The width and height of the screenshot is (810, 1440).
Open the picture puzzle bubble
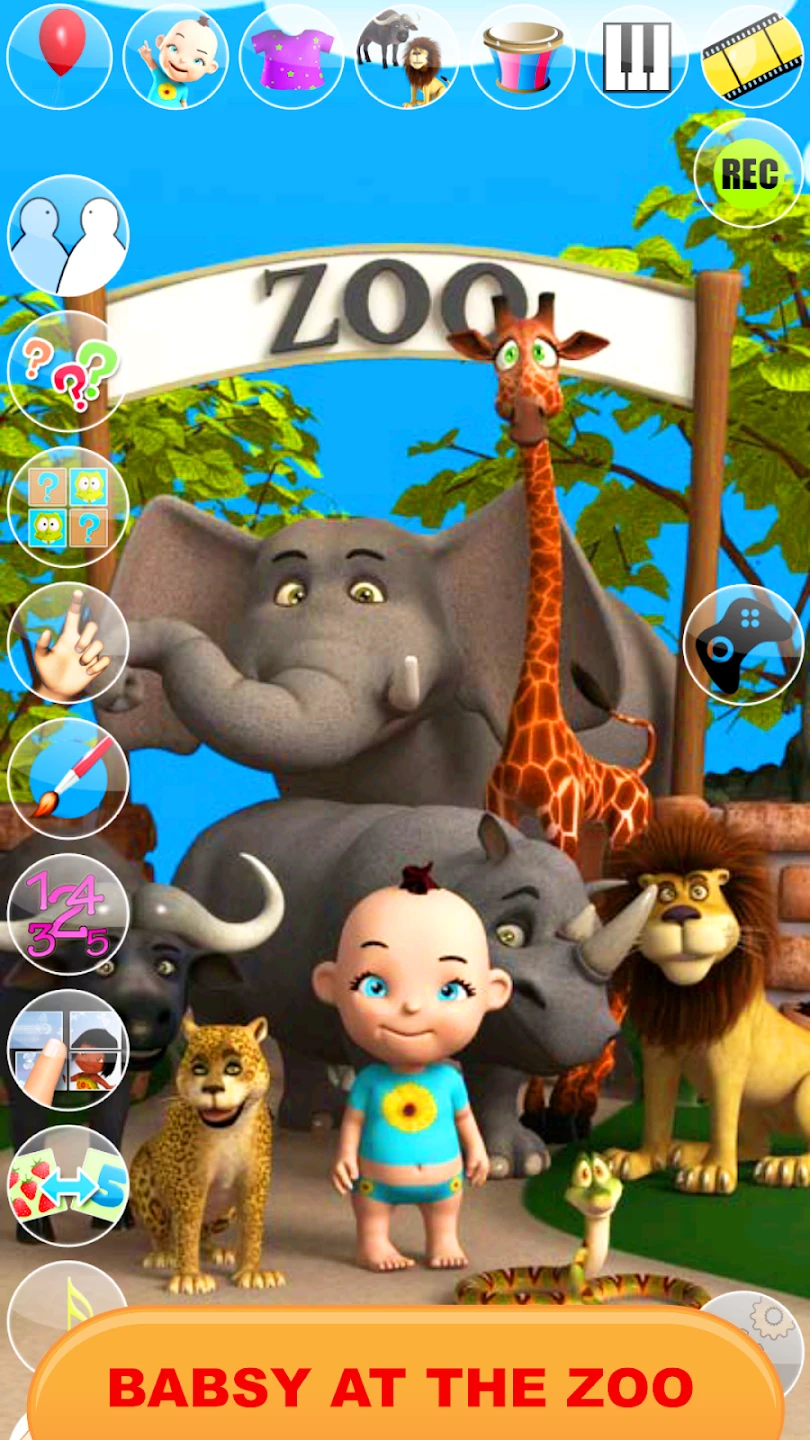(x=68, y=1050)
